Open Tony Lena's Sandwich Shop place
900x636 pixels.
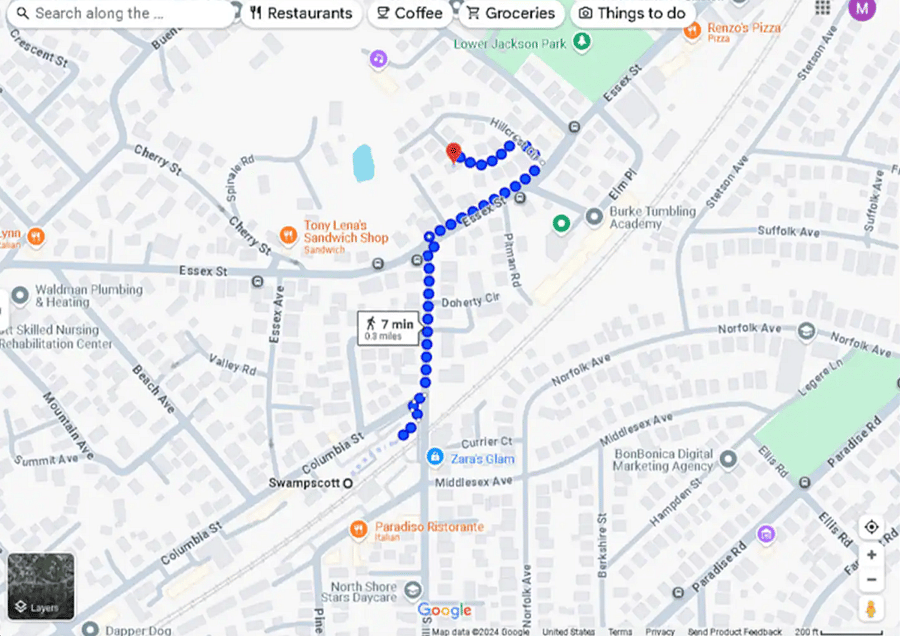(x=288, y=234)
